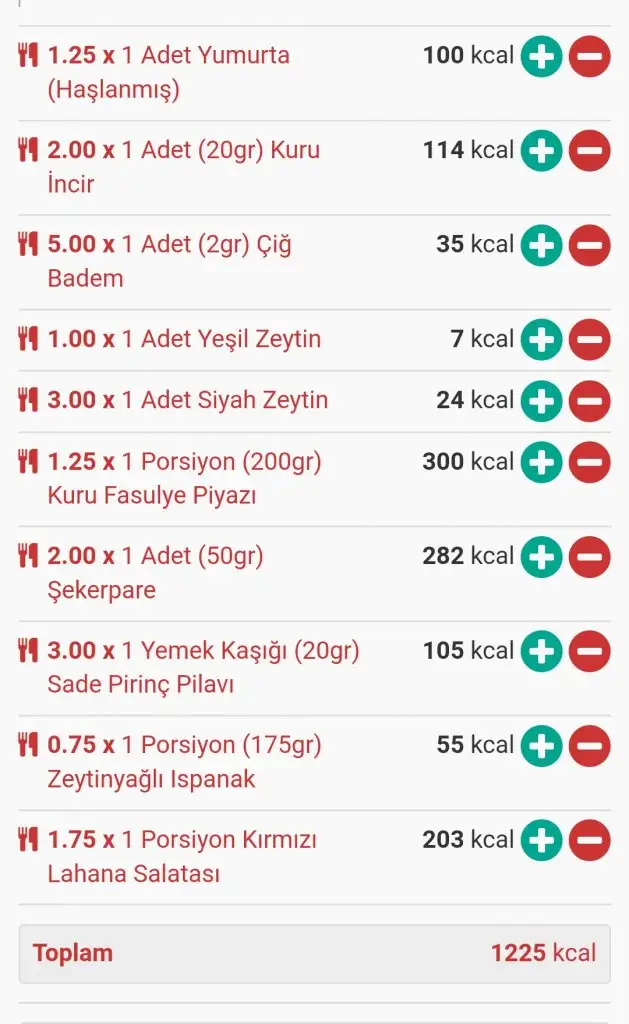
Task: Add more Kuru Fasulye Piyazı
Action: [541, 463]
